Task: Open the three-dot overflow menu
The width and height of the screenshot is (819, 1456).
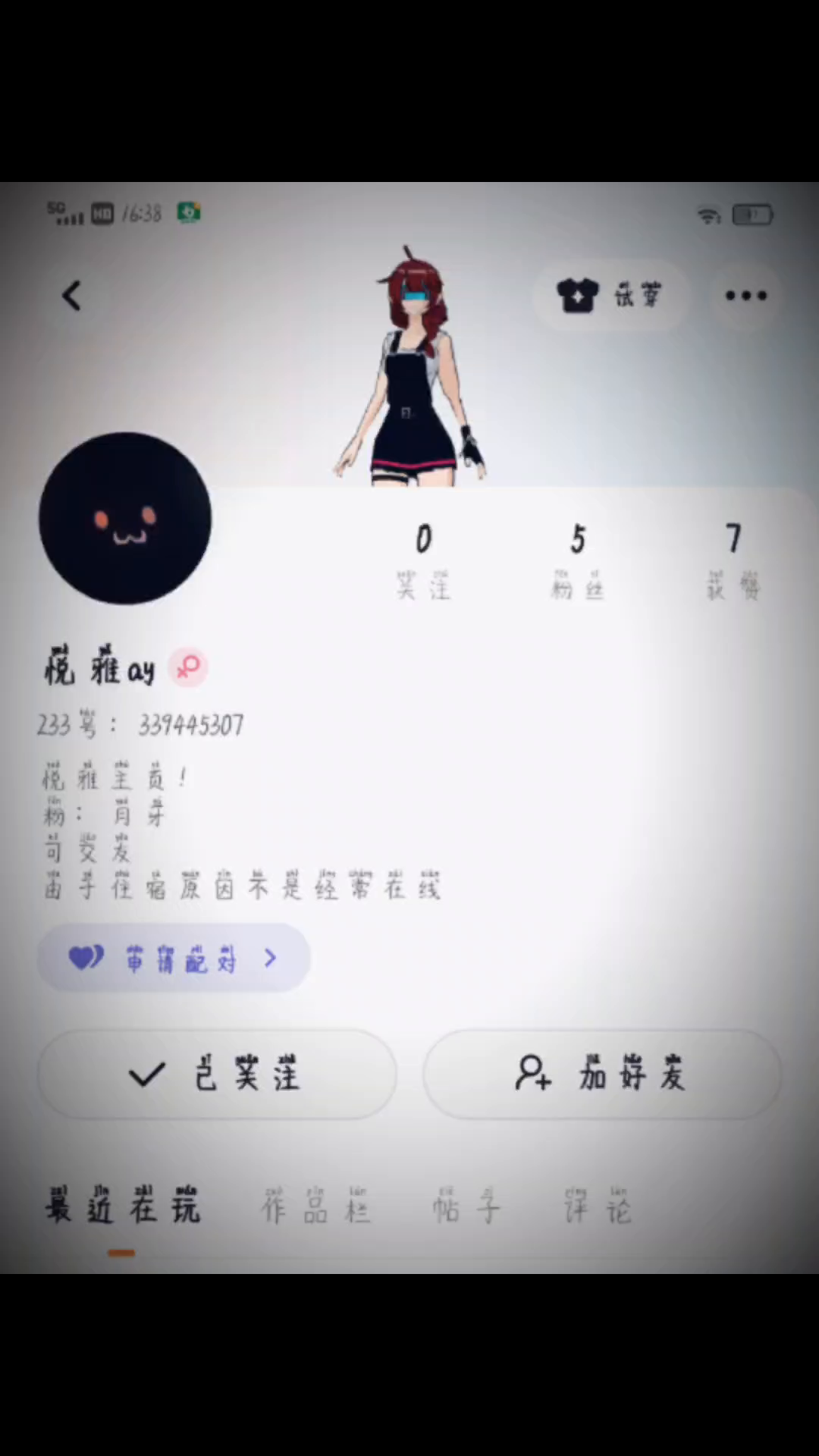Action: (x=746, y=296)
